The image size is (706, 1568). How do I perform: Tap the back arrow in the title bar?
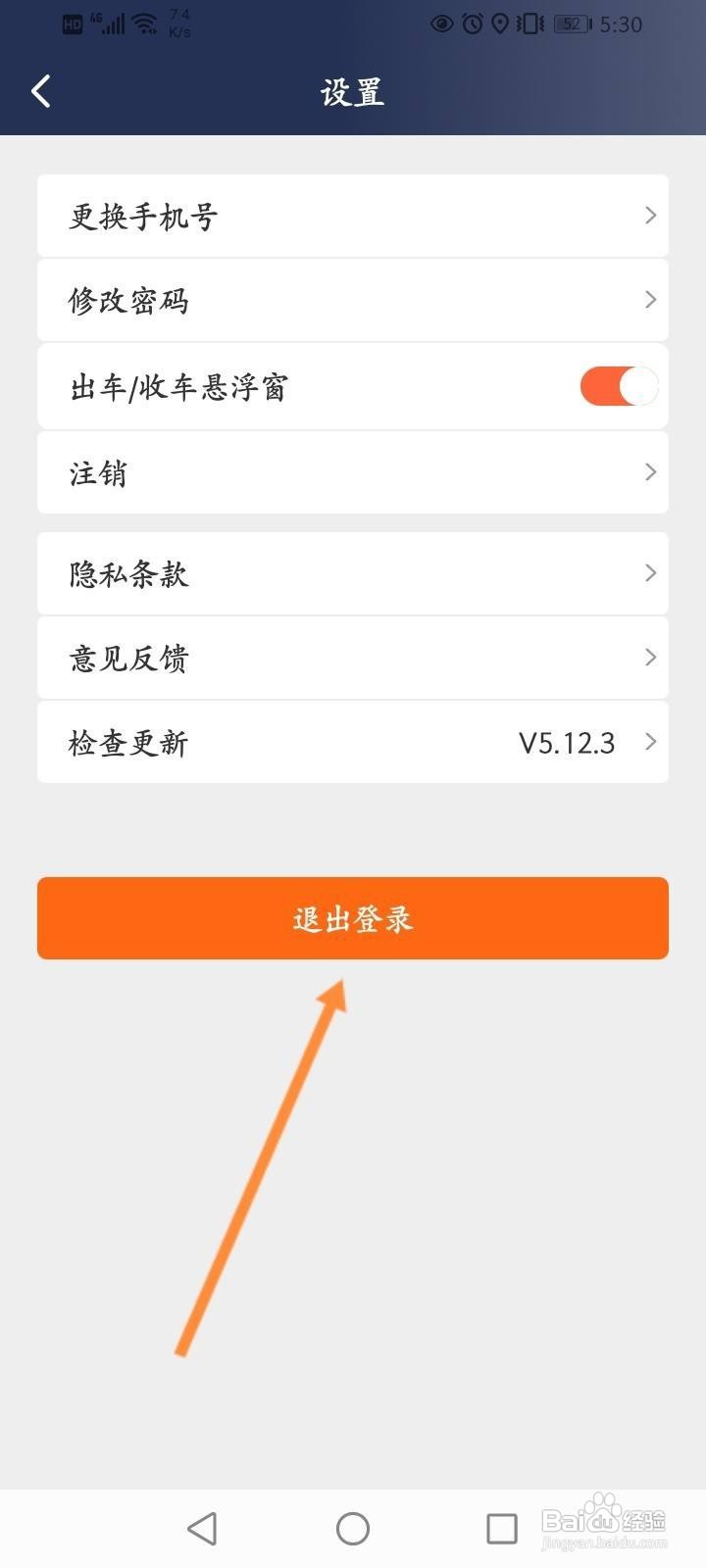pyautogui.click(x=39, y=90)
